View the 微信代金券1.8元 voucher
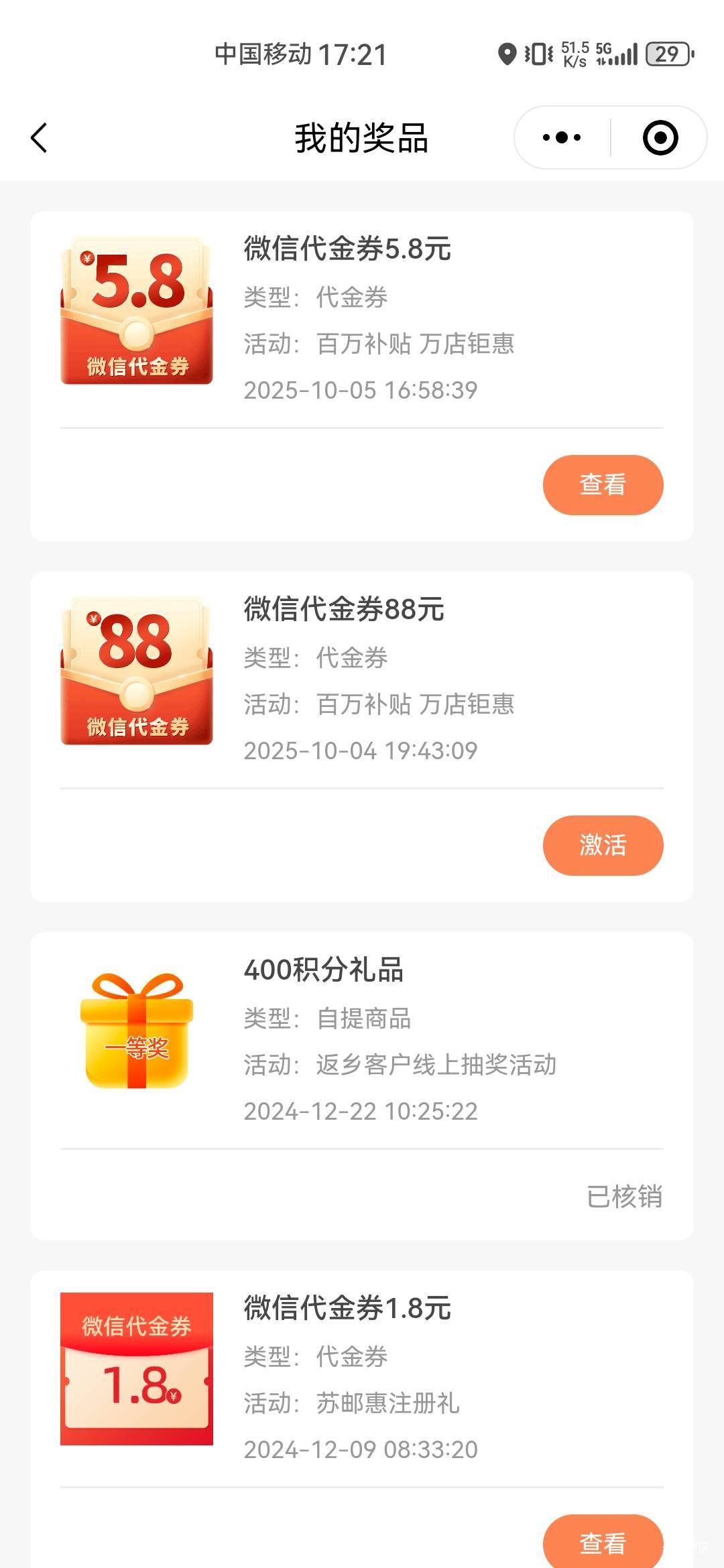 tap(603, 1543)
